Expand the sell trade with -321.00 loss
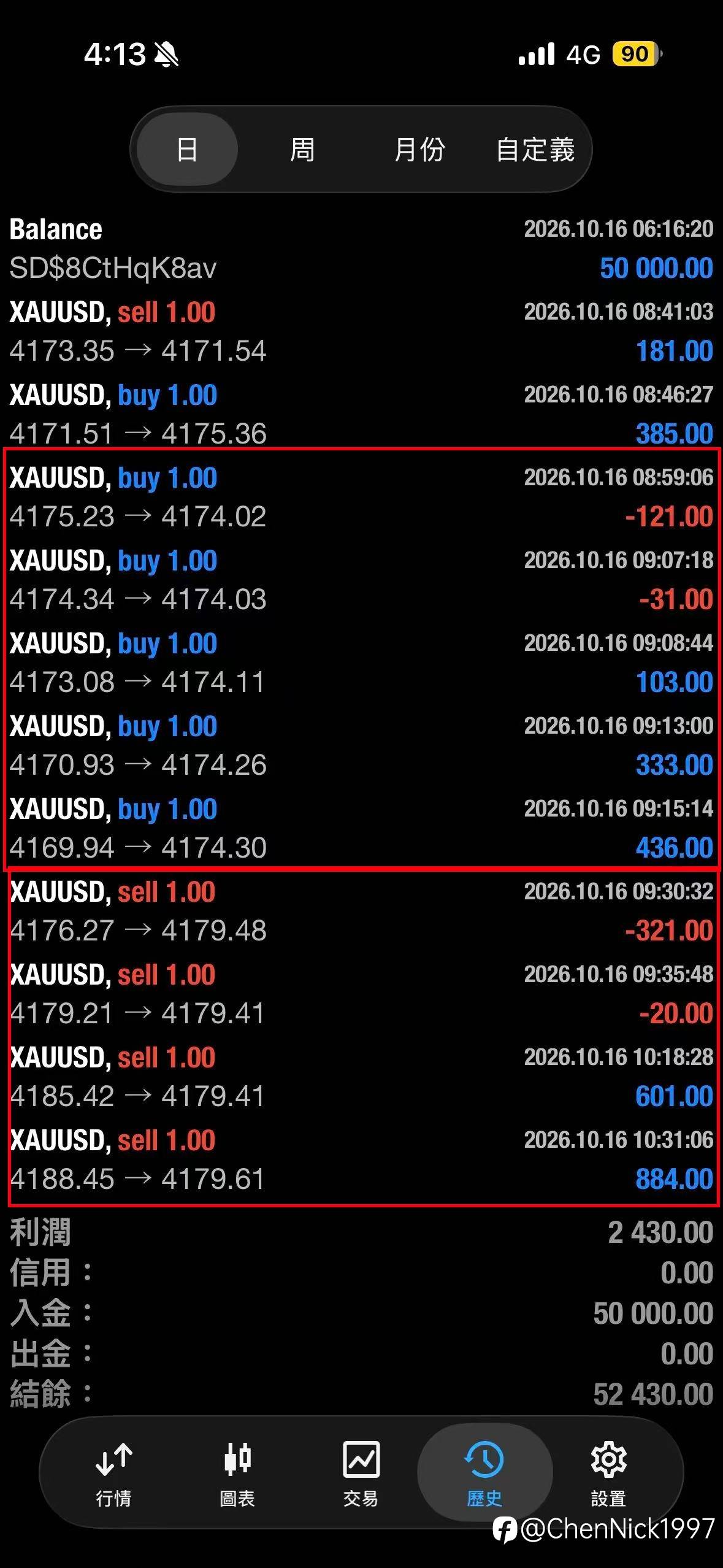723x1568 pixels. (x=361, y=912)
